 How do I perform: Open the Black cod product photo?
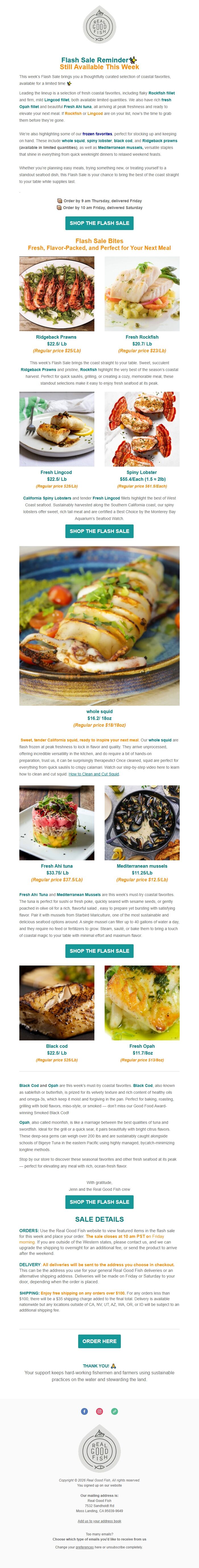[x=57, y=1002]
